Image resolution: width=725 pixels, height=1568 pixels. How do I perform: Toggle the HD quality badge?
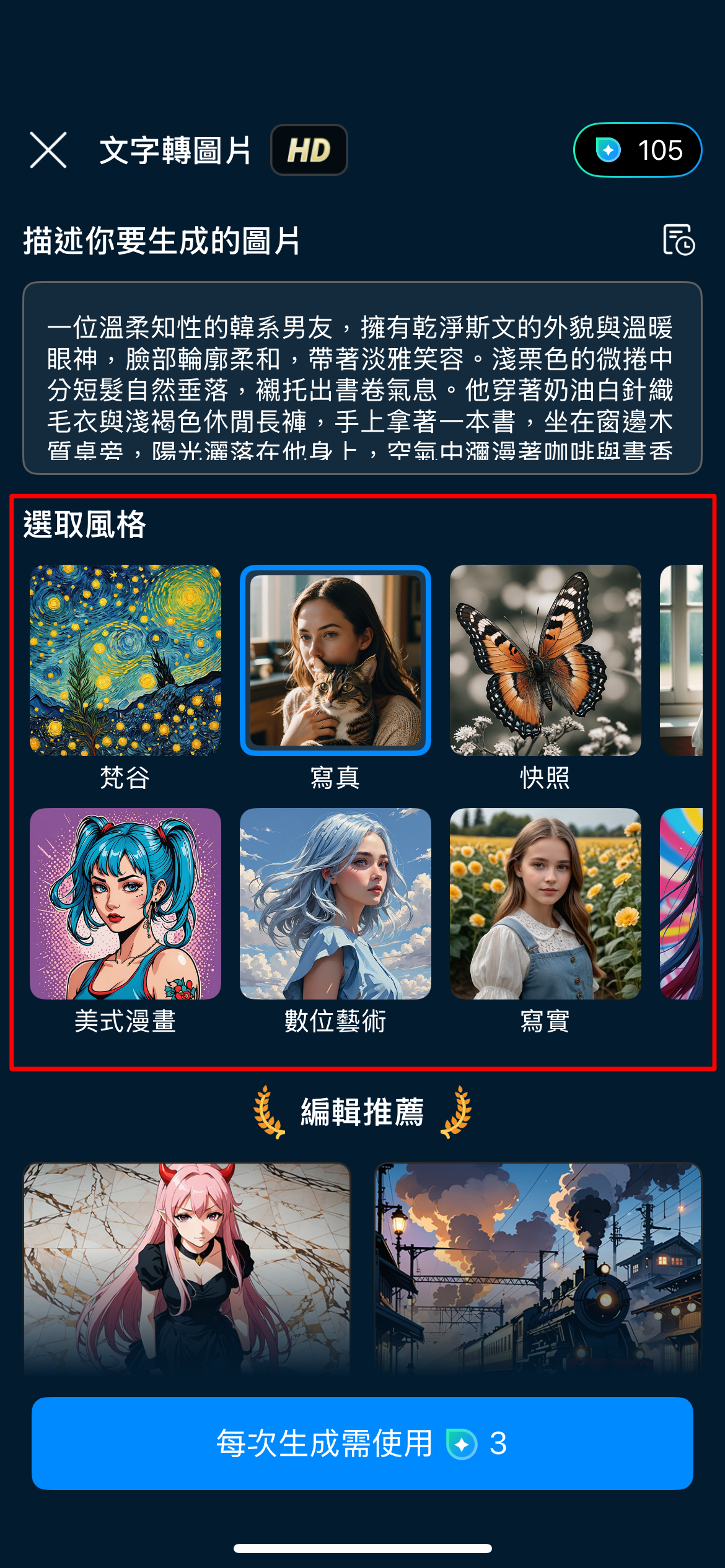(309, 150)
